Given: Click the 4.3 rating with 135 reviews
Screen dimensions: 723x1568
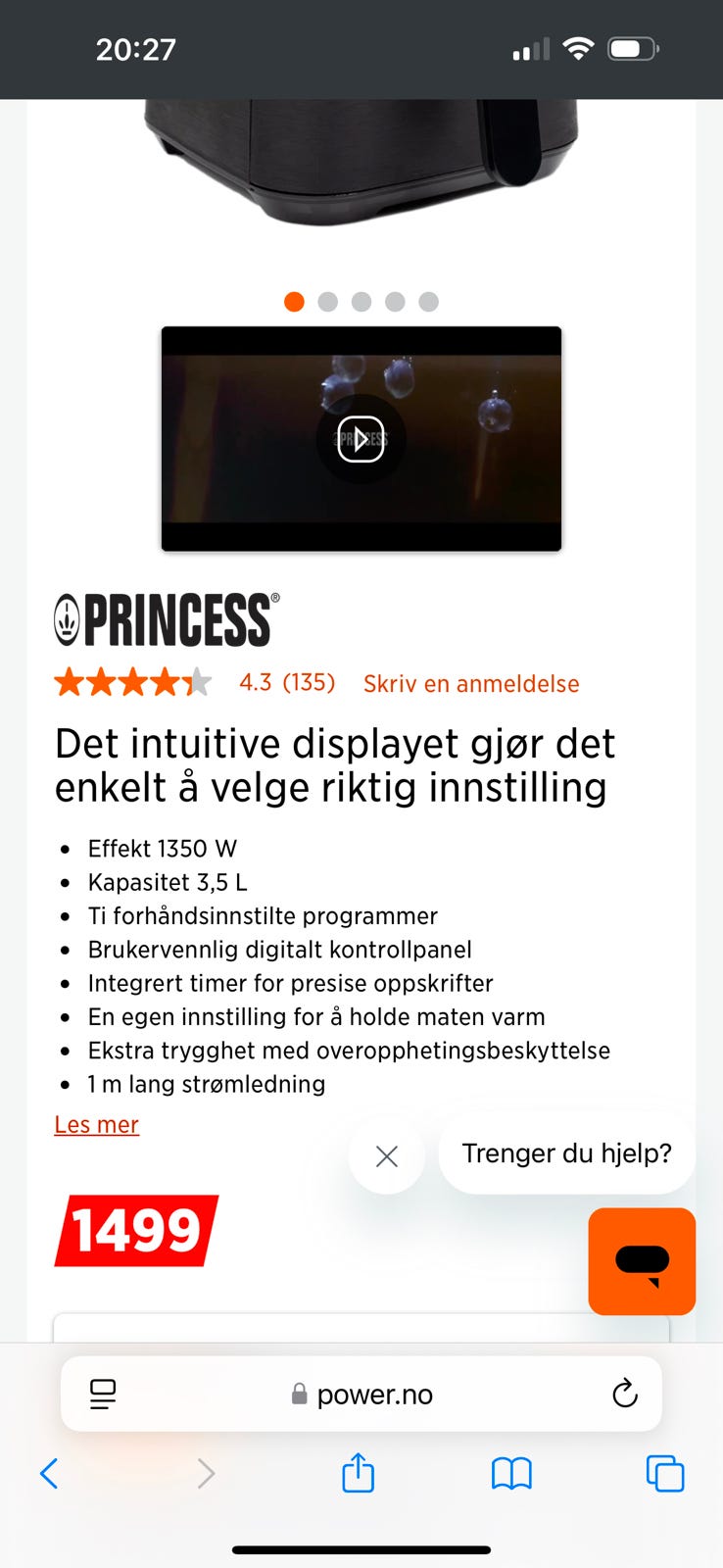Looking at the screenshot, I should pos(287,682).
